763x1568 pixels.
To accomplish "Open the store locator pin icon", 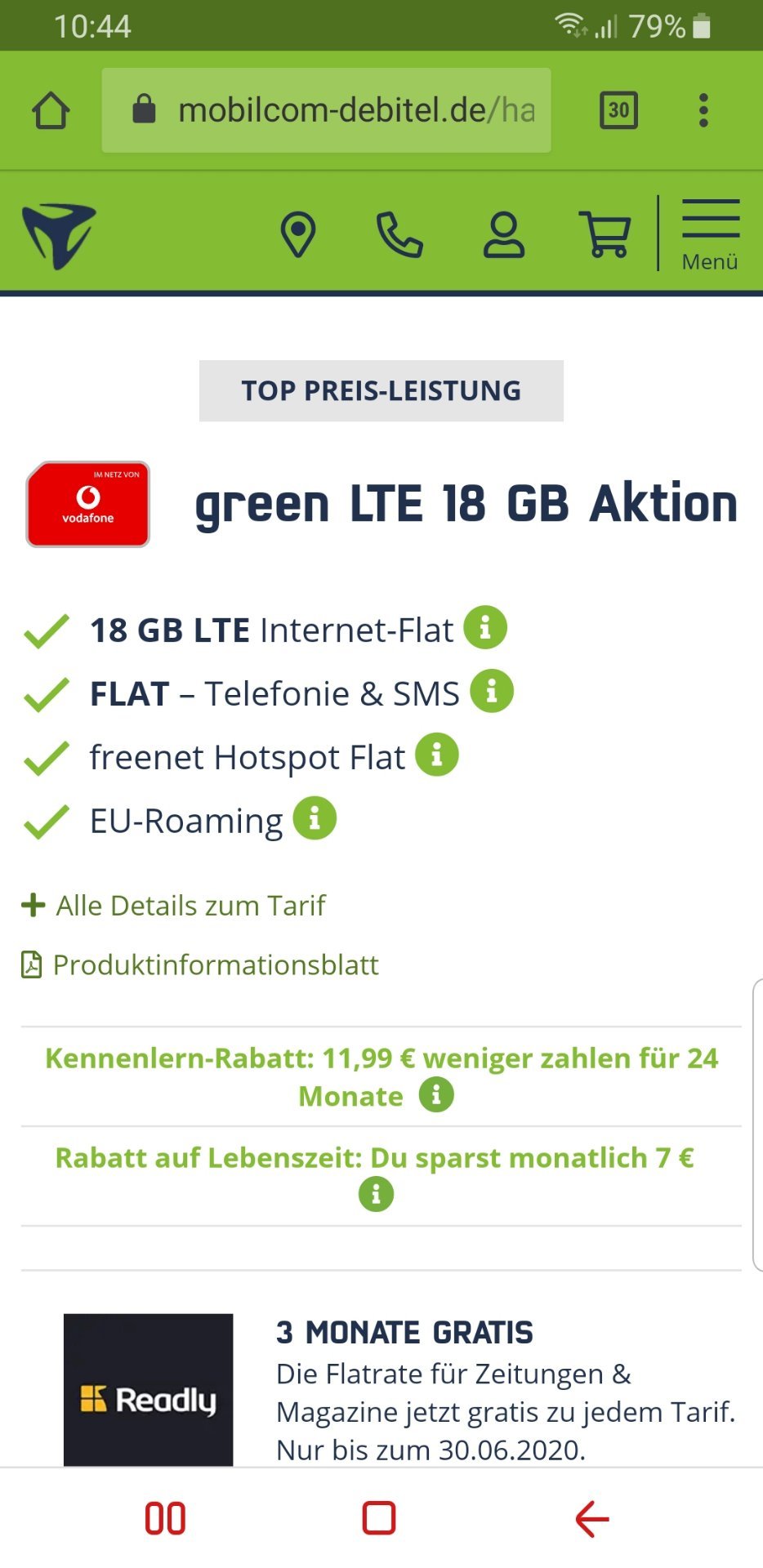I will (298, 234).
